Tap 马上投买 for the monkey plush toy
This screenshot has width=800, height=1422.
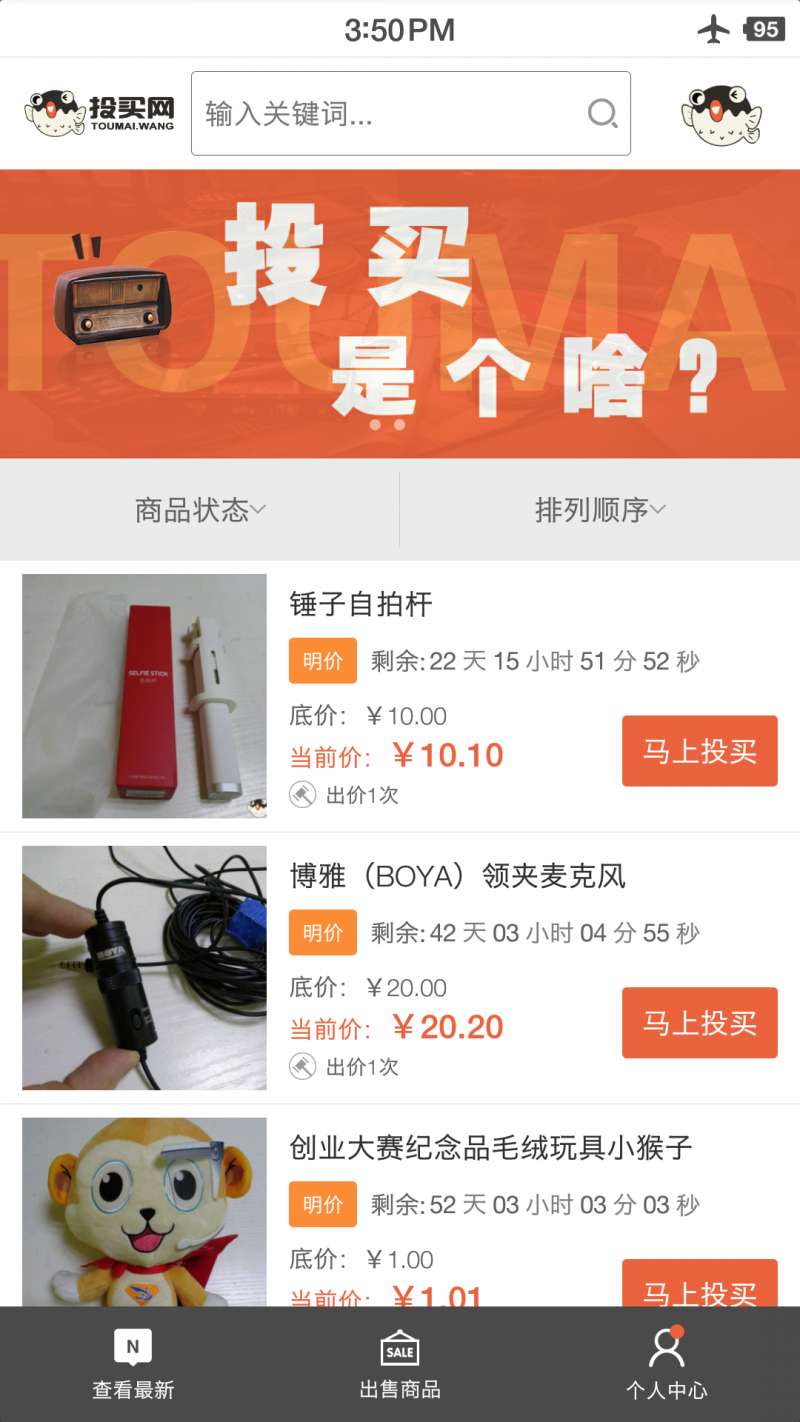(699, 1285)
